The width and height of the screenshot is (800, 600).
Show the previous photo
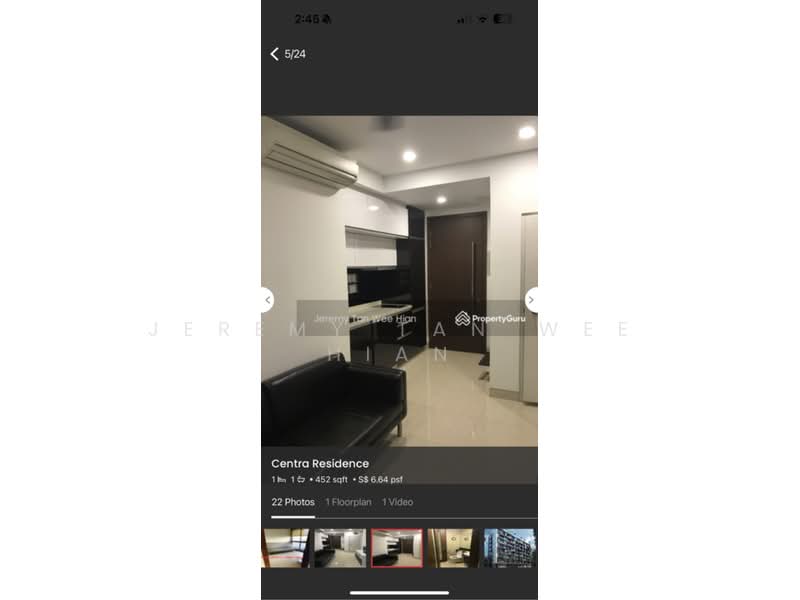266,299
